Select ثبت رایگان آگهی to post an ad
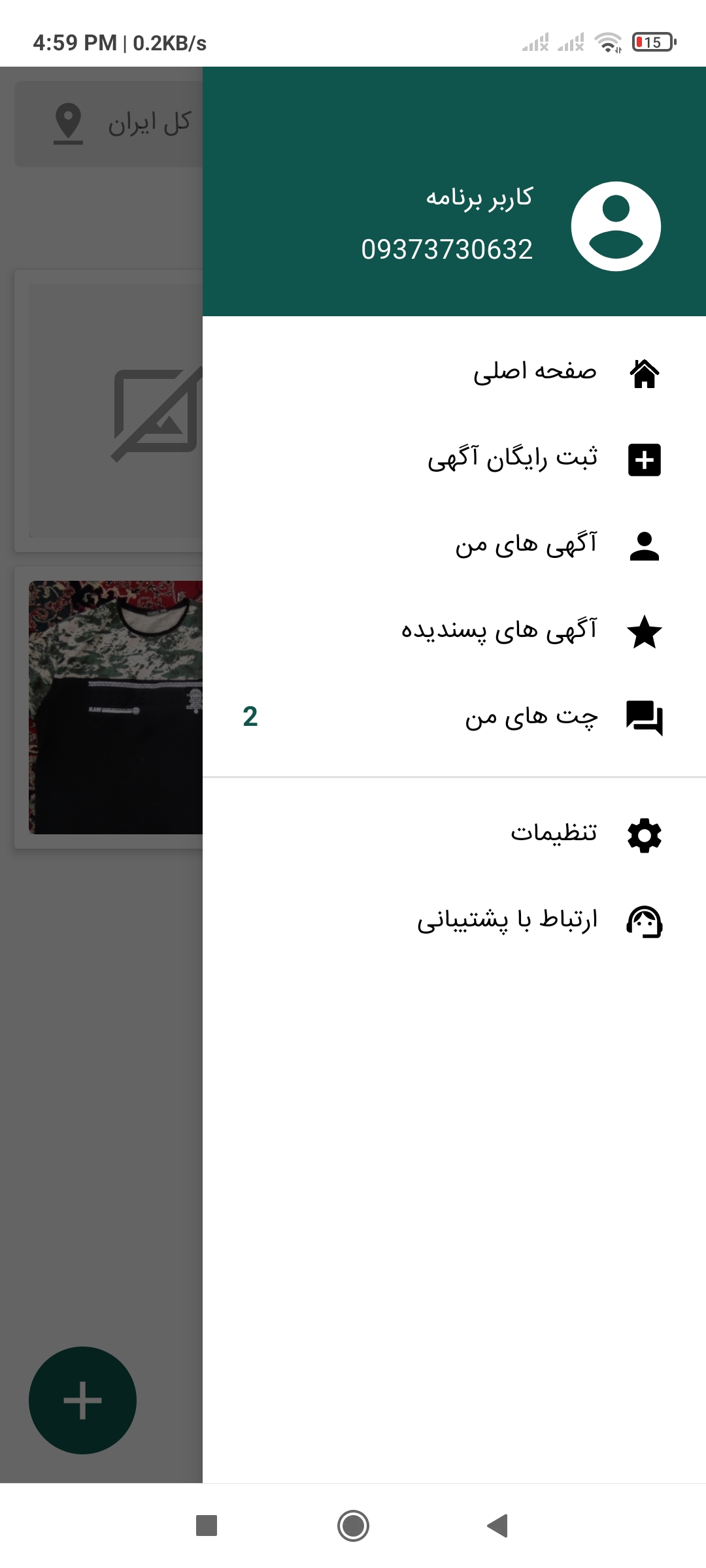The width and height of the screenshot is (706, 1568). (x=513, y=459)
